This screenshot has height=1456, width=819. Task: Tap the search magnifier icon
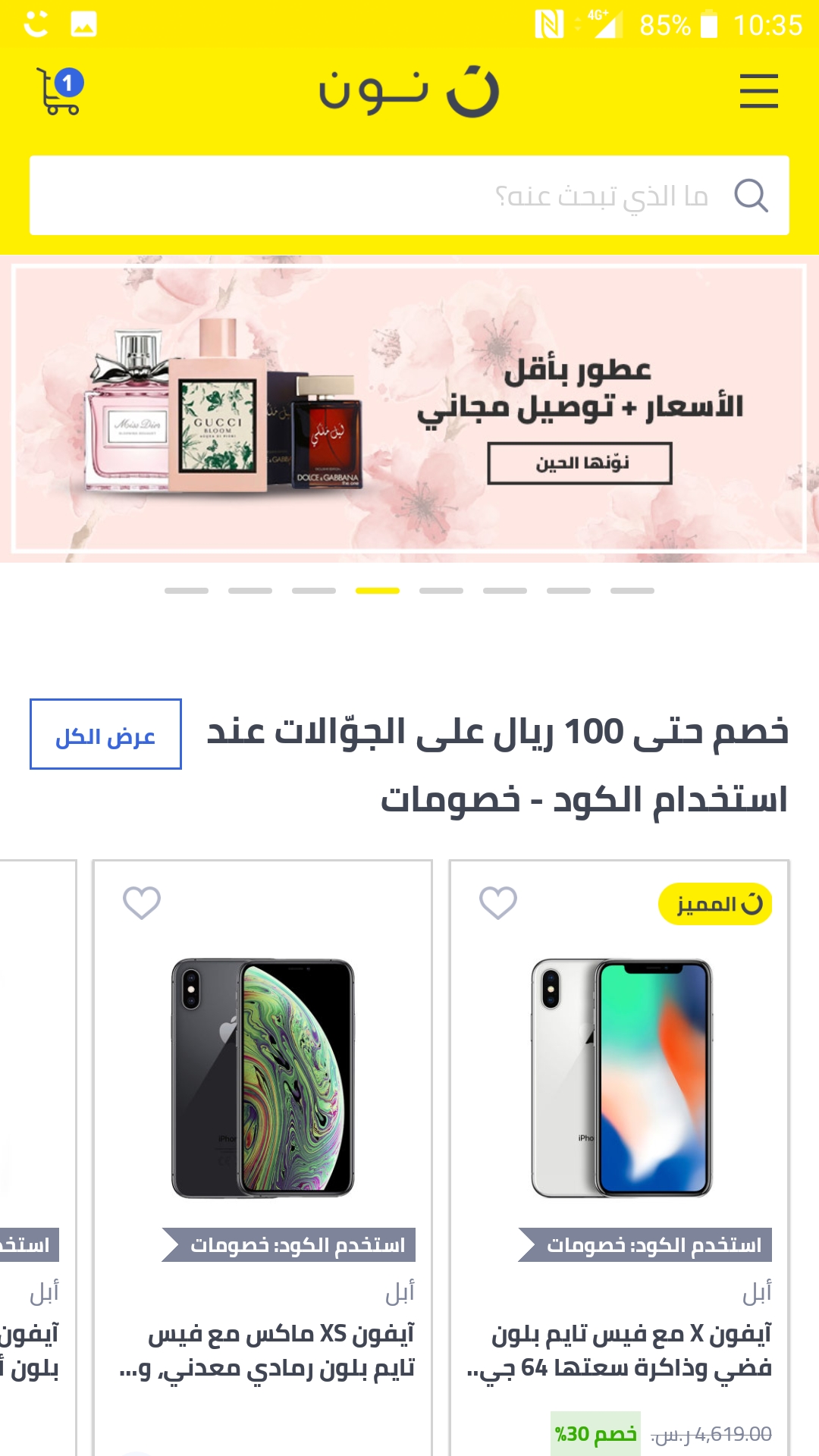751,196
